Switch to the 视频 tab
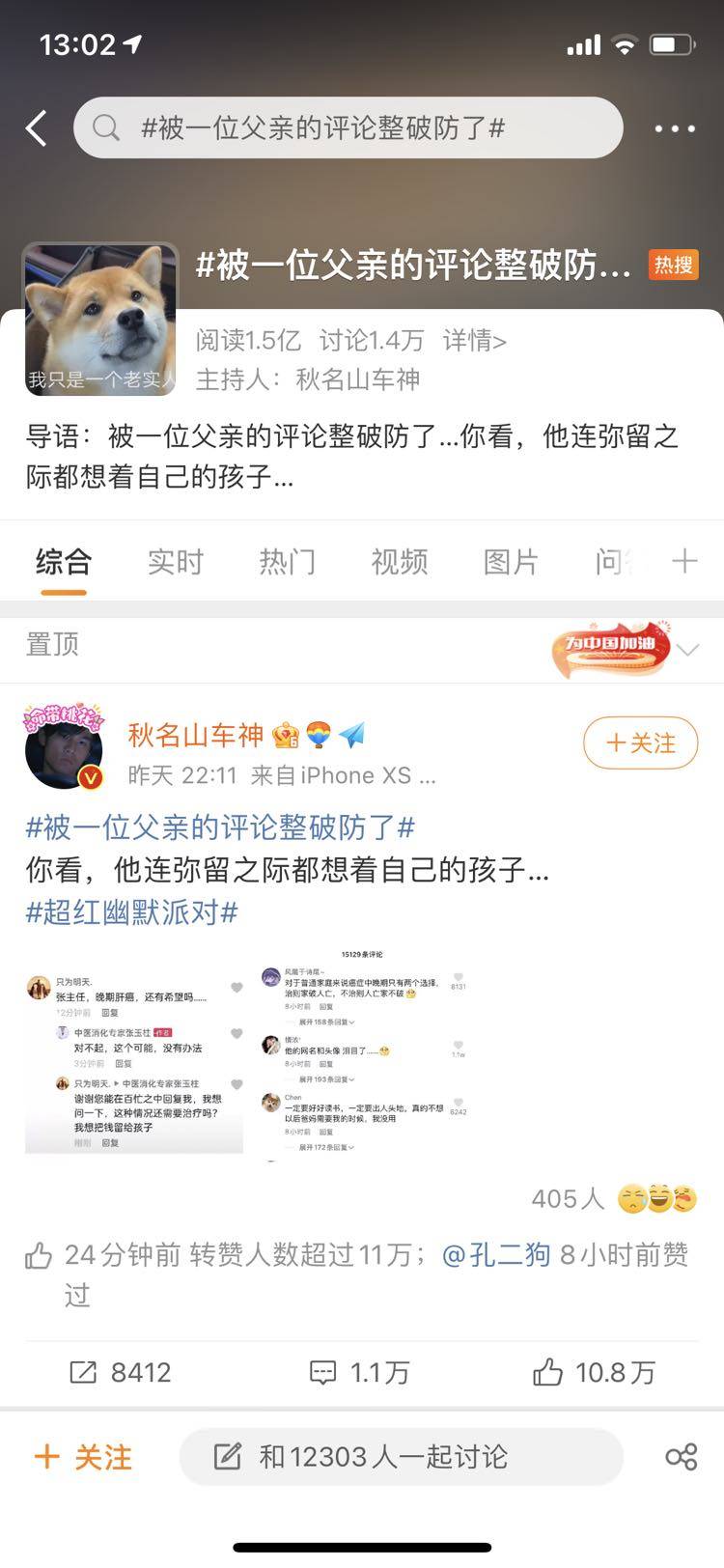The image size is (724, 1568). (399, 562)
